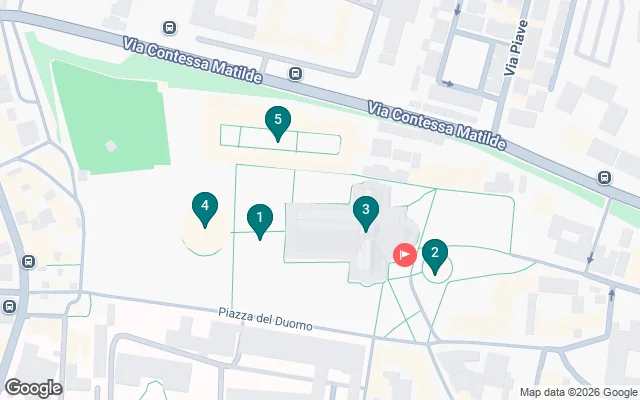
Task: Choose map marker number 5
Action: point(278,122)
